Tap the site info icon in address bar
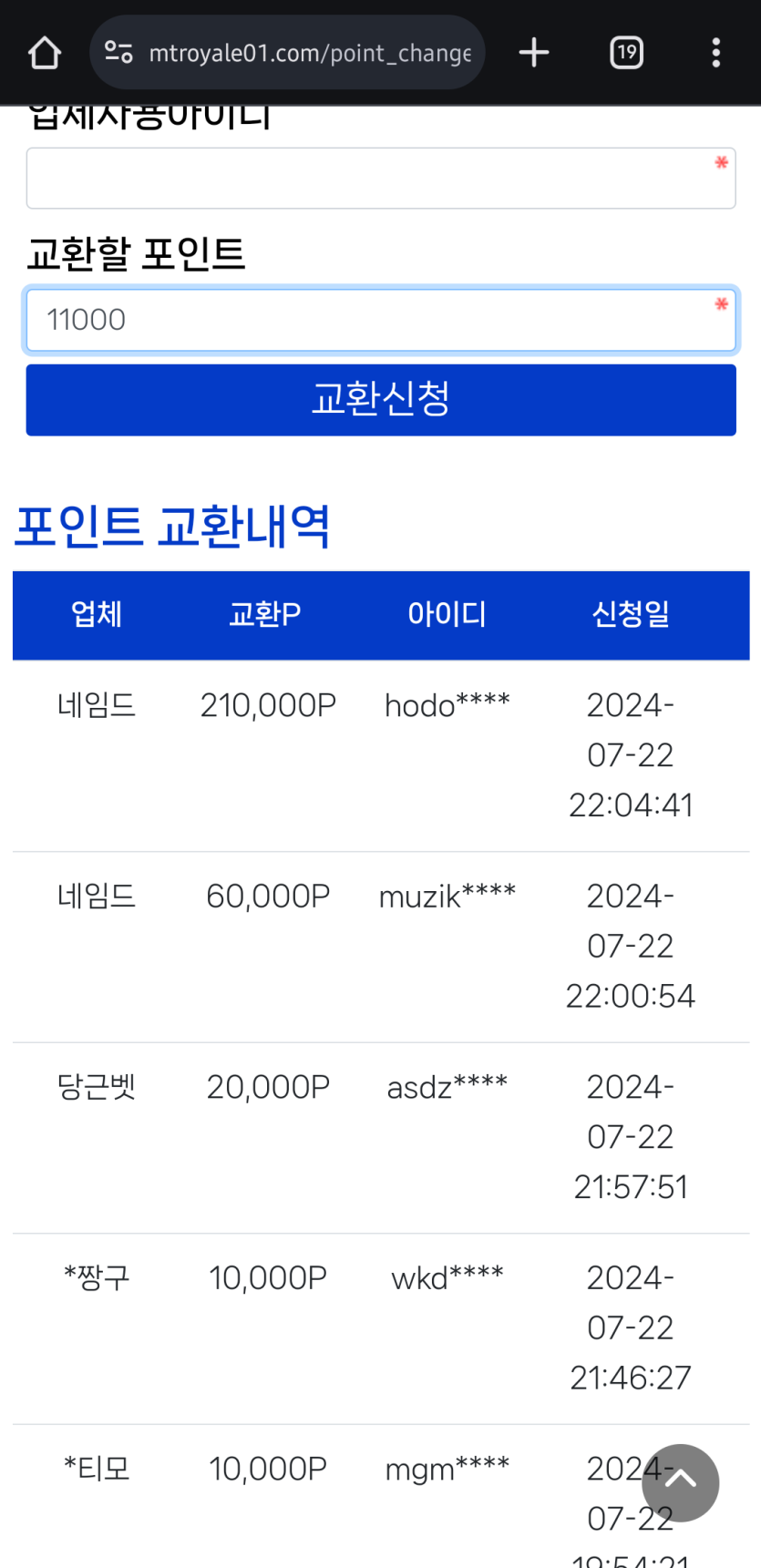 [118, 52]
